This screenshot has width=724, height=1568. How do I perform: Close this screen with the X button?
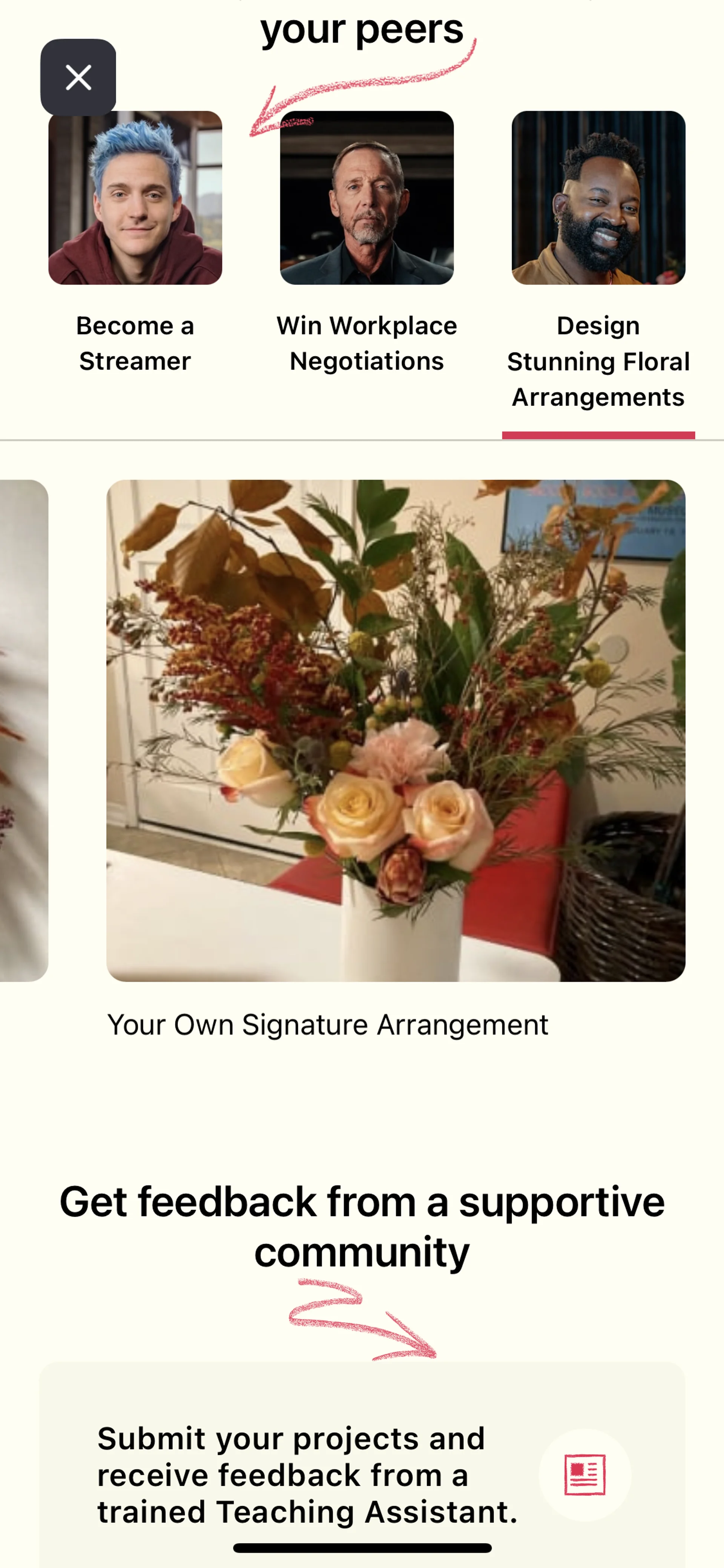(x=78, y=77)
